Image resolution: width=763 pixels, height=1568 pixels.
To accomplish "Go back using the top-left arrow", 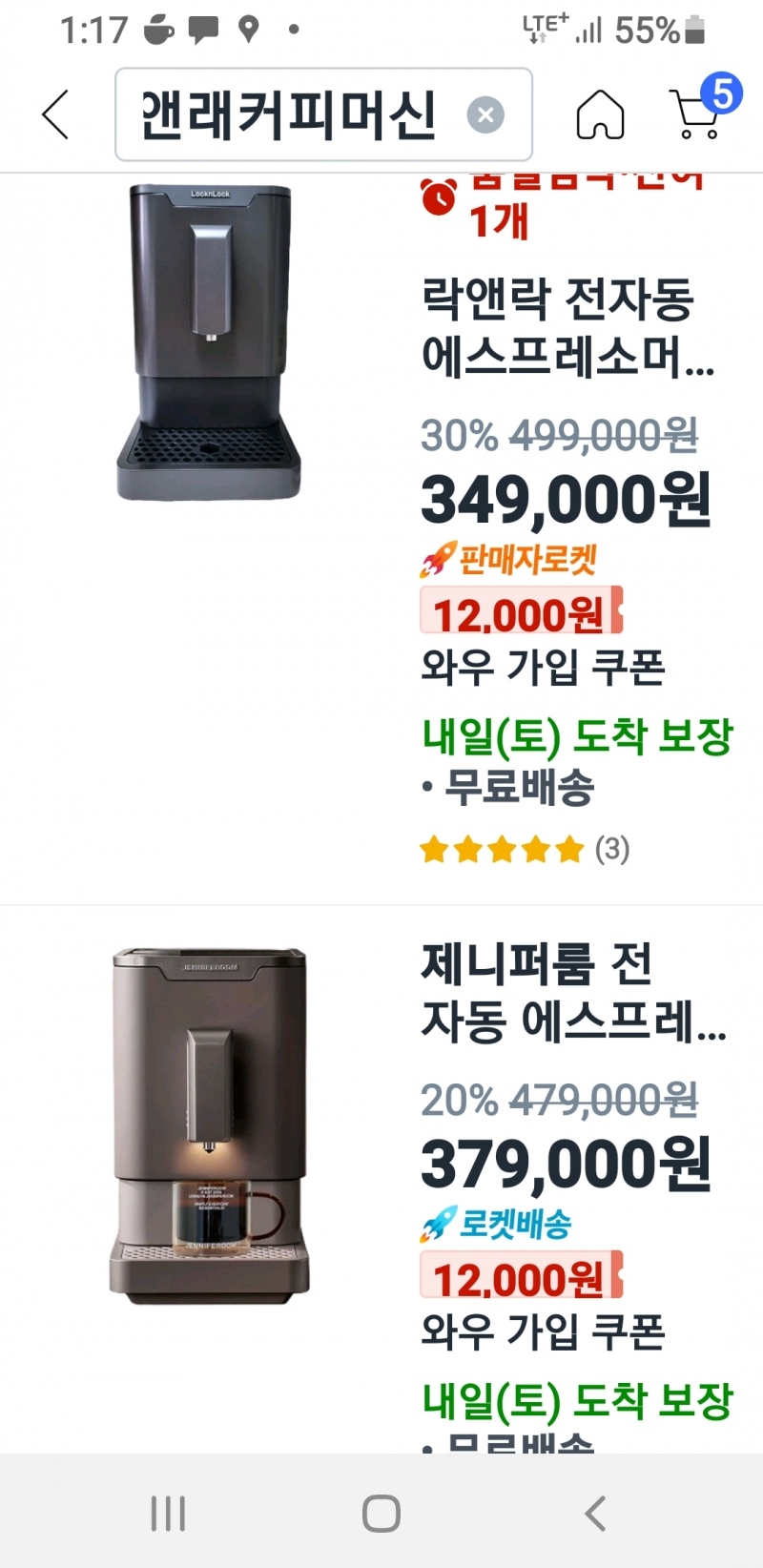I will click(55, 114).
